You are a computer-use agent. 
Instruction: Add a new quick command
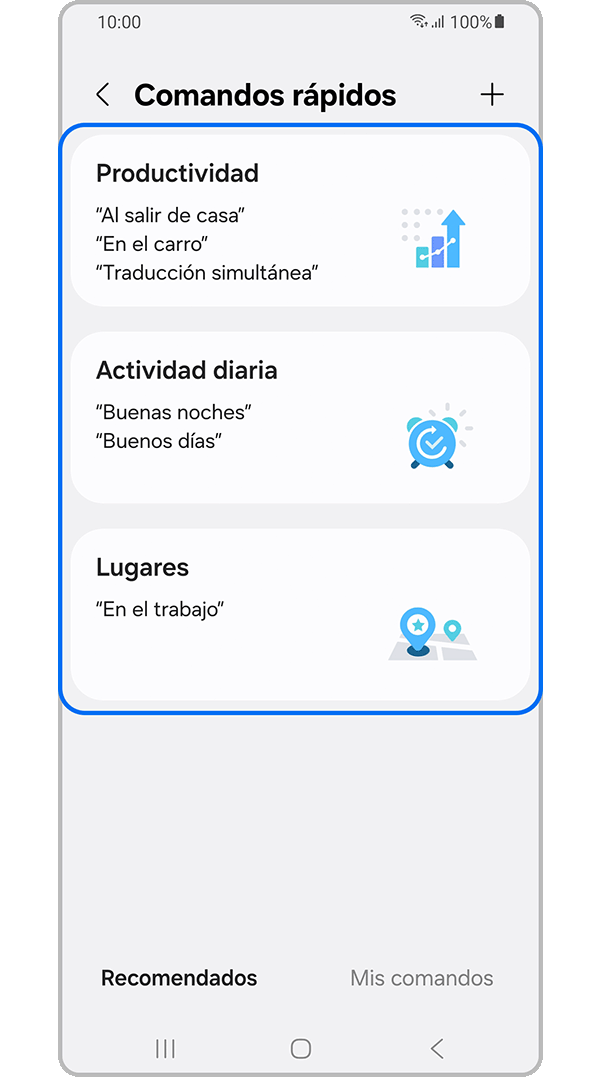point(491,95)
